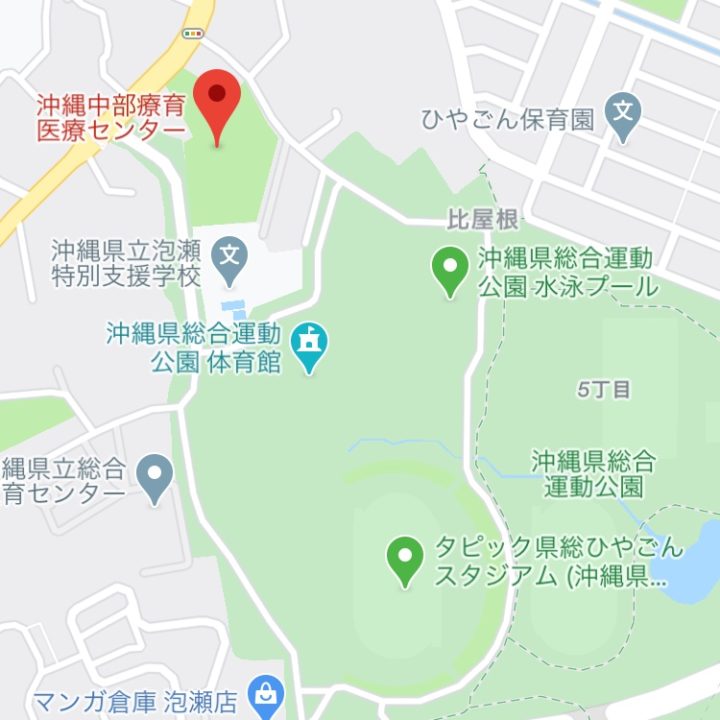Image resolution: width=720 pixels, height=720 pixels.
Task: Select the 沖縄県総合運動公園 体育館 marker
Action: [x=311, y=346]
